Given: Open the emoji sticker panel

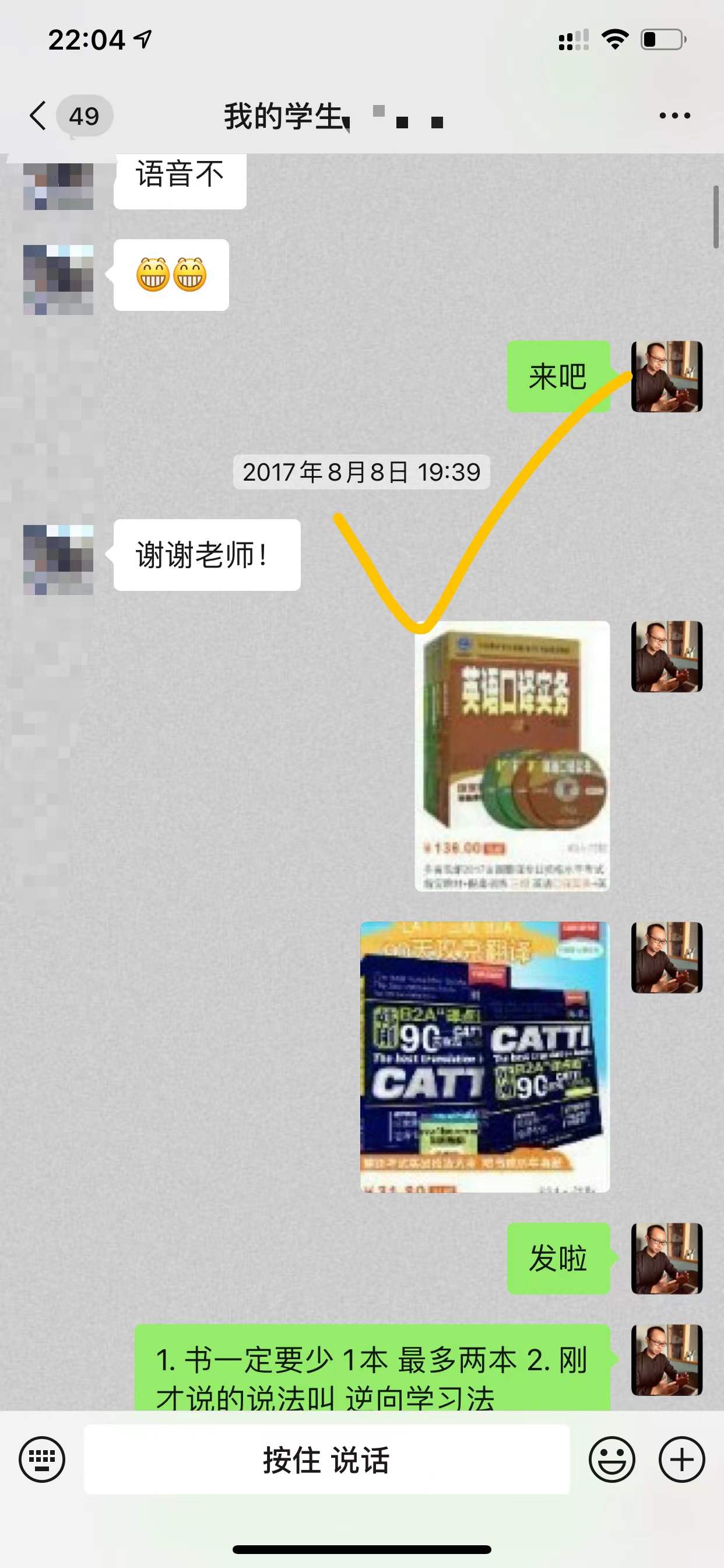Looking at the screenshot, I should pos(611,1459).
